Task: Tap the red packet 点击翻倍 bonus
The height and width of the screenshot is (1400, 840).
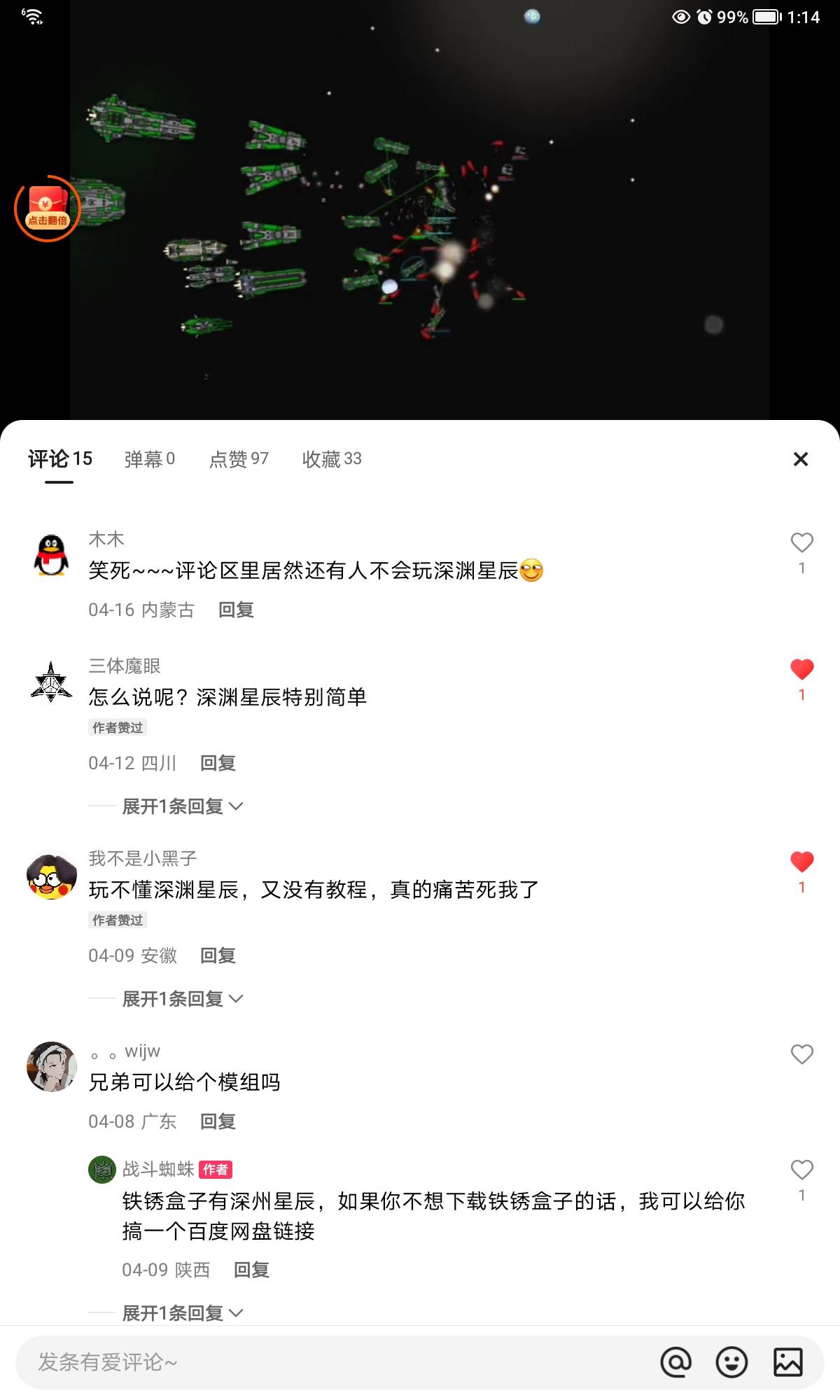Action: [x=48, y=209]
